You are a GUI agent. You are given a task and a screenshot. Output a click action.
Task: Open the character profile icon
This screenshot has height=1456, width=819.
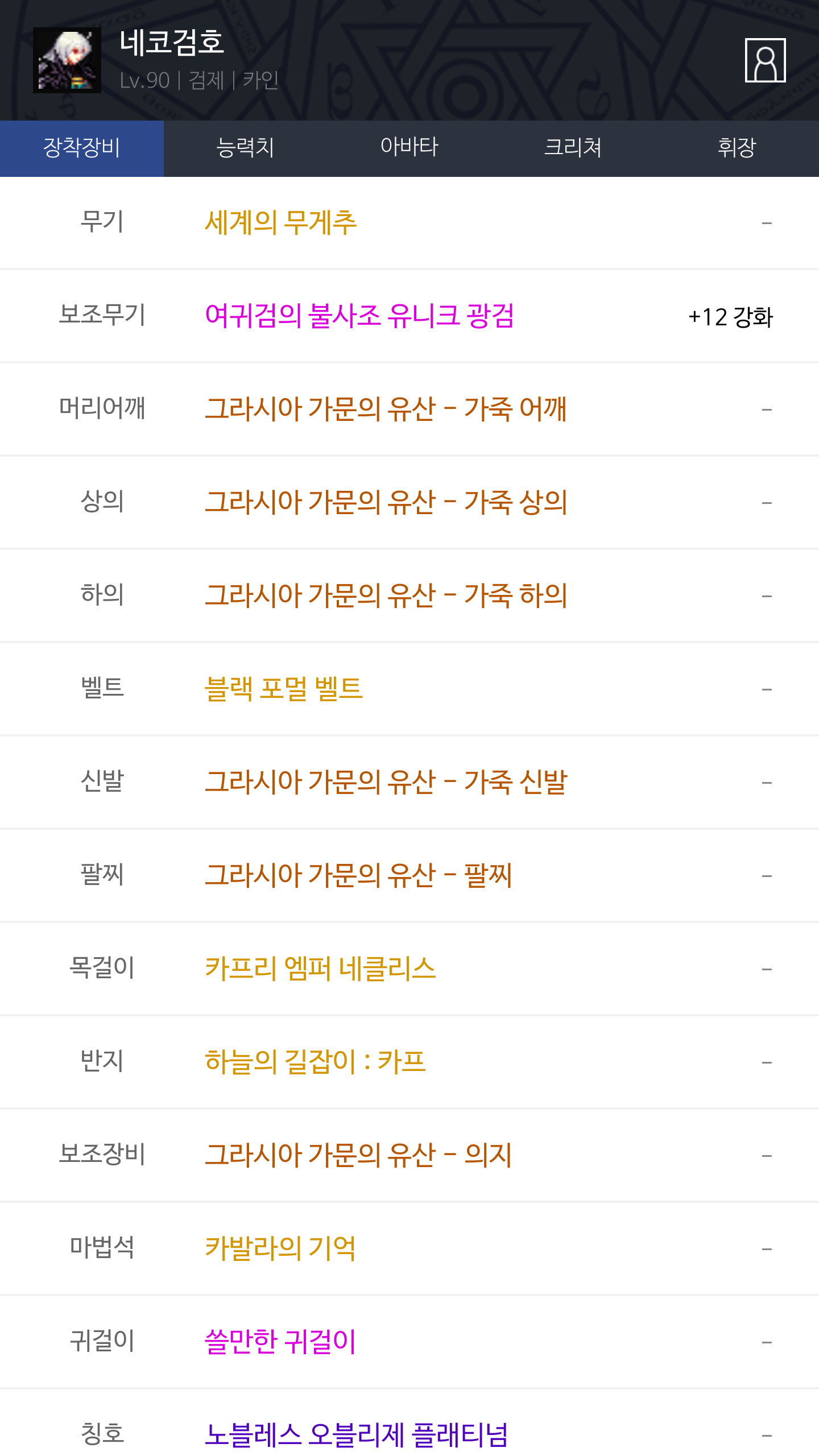tap(765, 60)
